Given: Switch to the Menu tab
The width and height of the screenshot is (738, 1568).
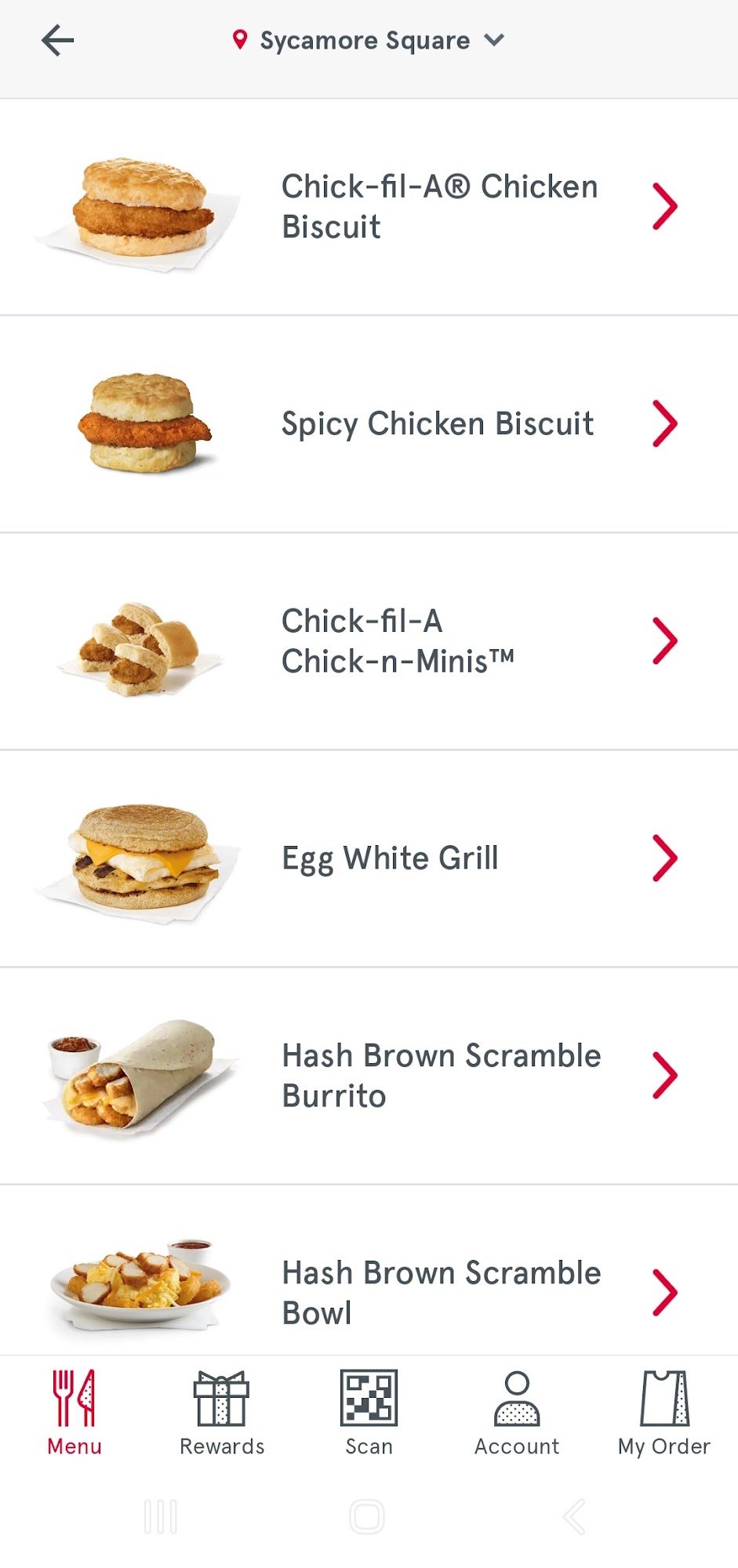Looking at the screenshot, I should tap(75, 1413).
